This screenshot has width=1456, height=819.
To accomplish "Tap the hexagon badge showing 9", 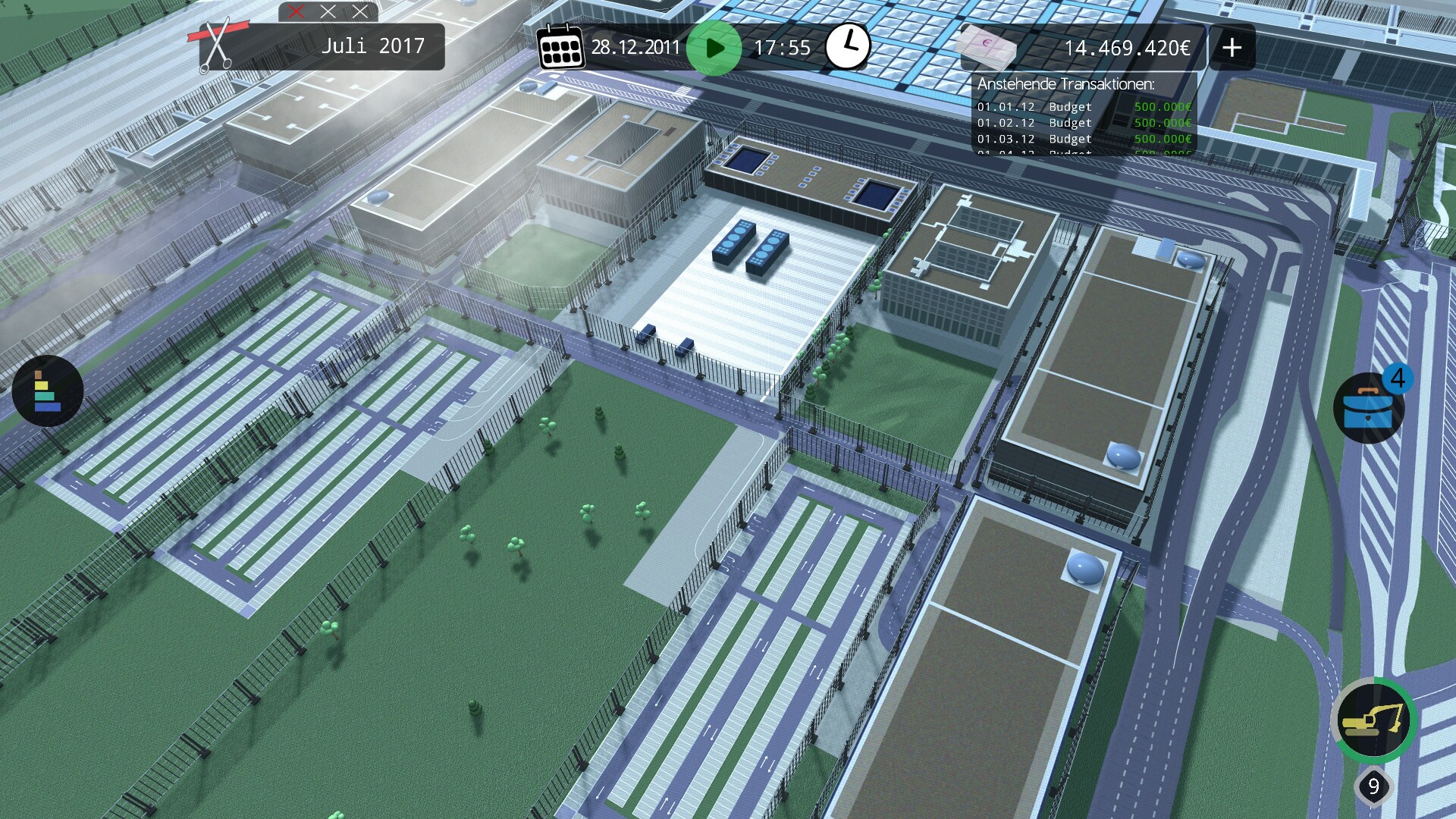I will [1373, 787].
